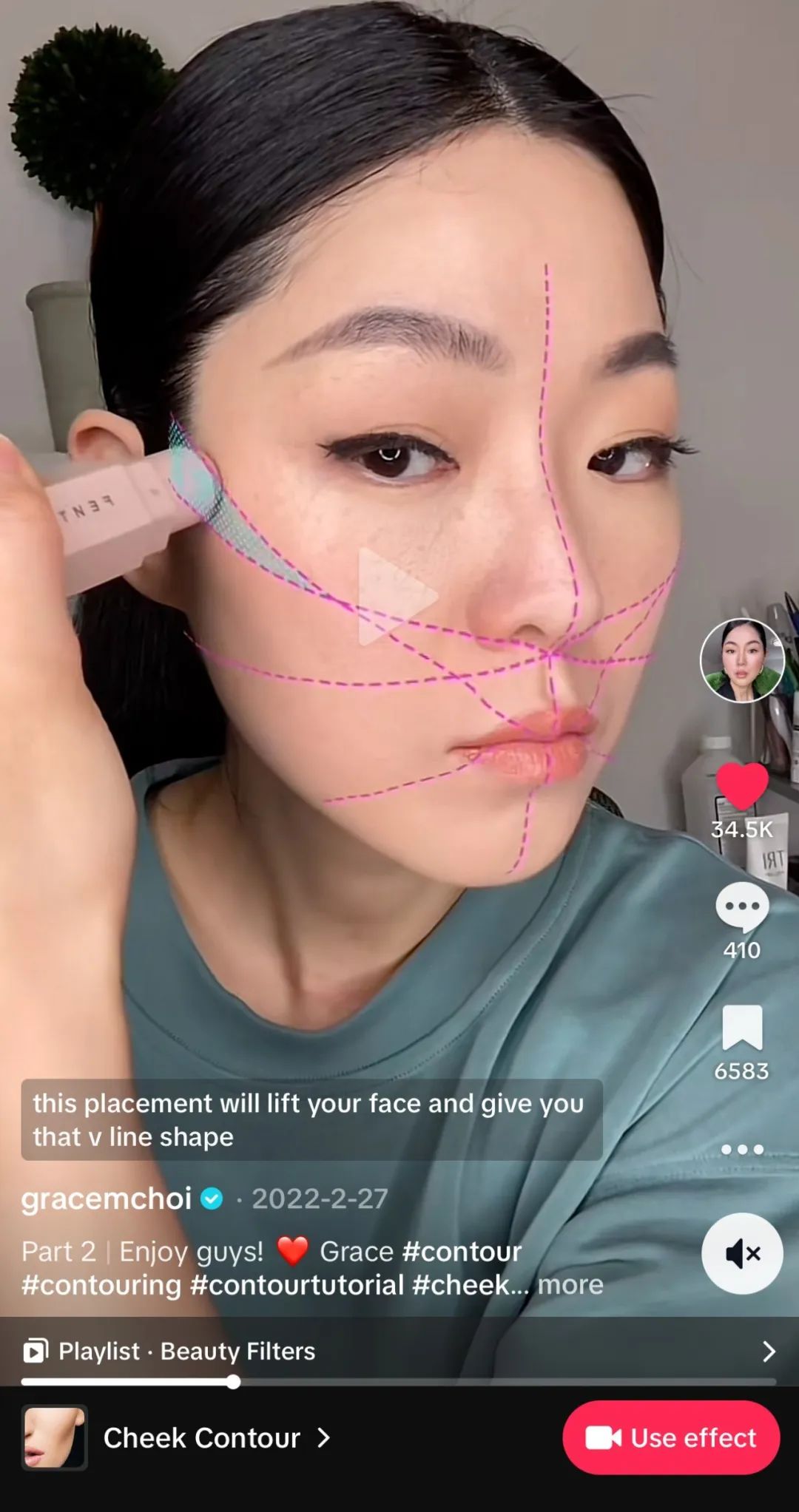Viewport: 799px width, 1512px height.
Task: Tap Use effect to record
Action: (x=671, y=1438)
